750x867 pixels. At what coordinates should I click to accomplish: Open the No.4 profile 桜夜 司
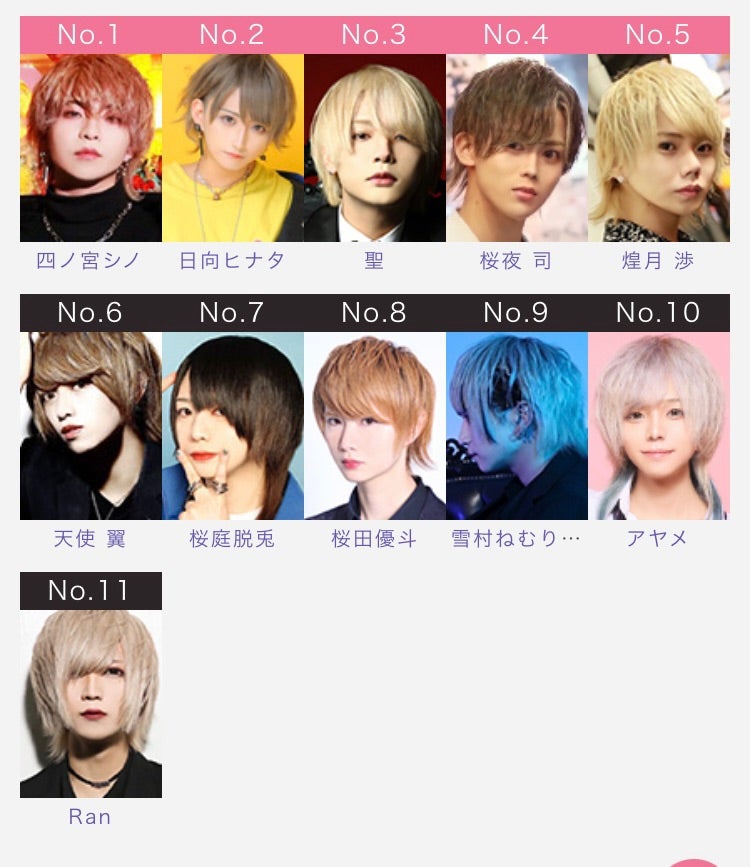click(x=516, y=148)
